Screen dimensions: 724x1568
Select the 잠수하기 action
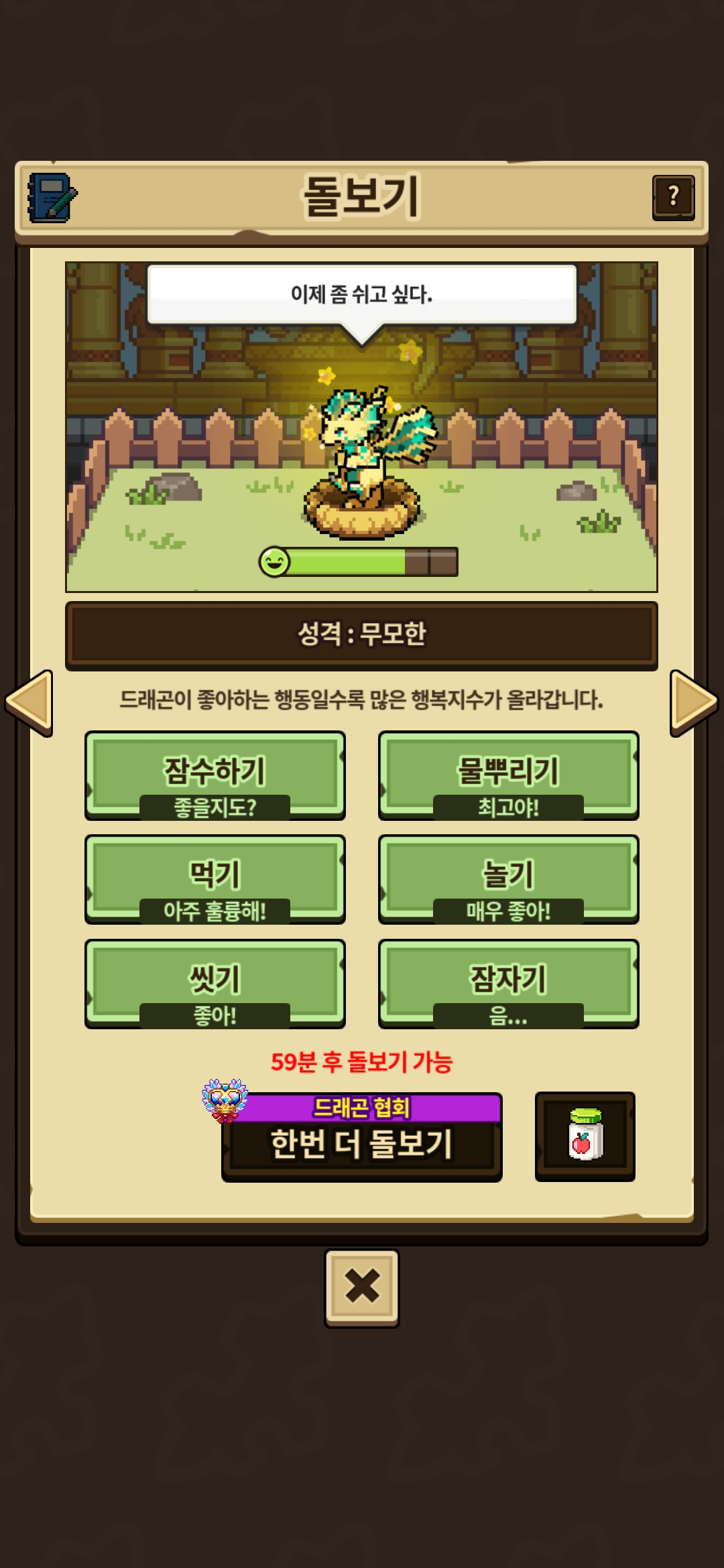pyautogui.click(x=215, y=774)
